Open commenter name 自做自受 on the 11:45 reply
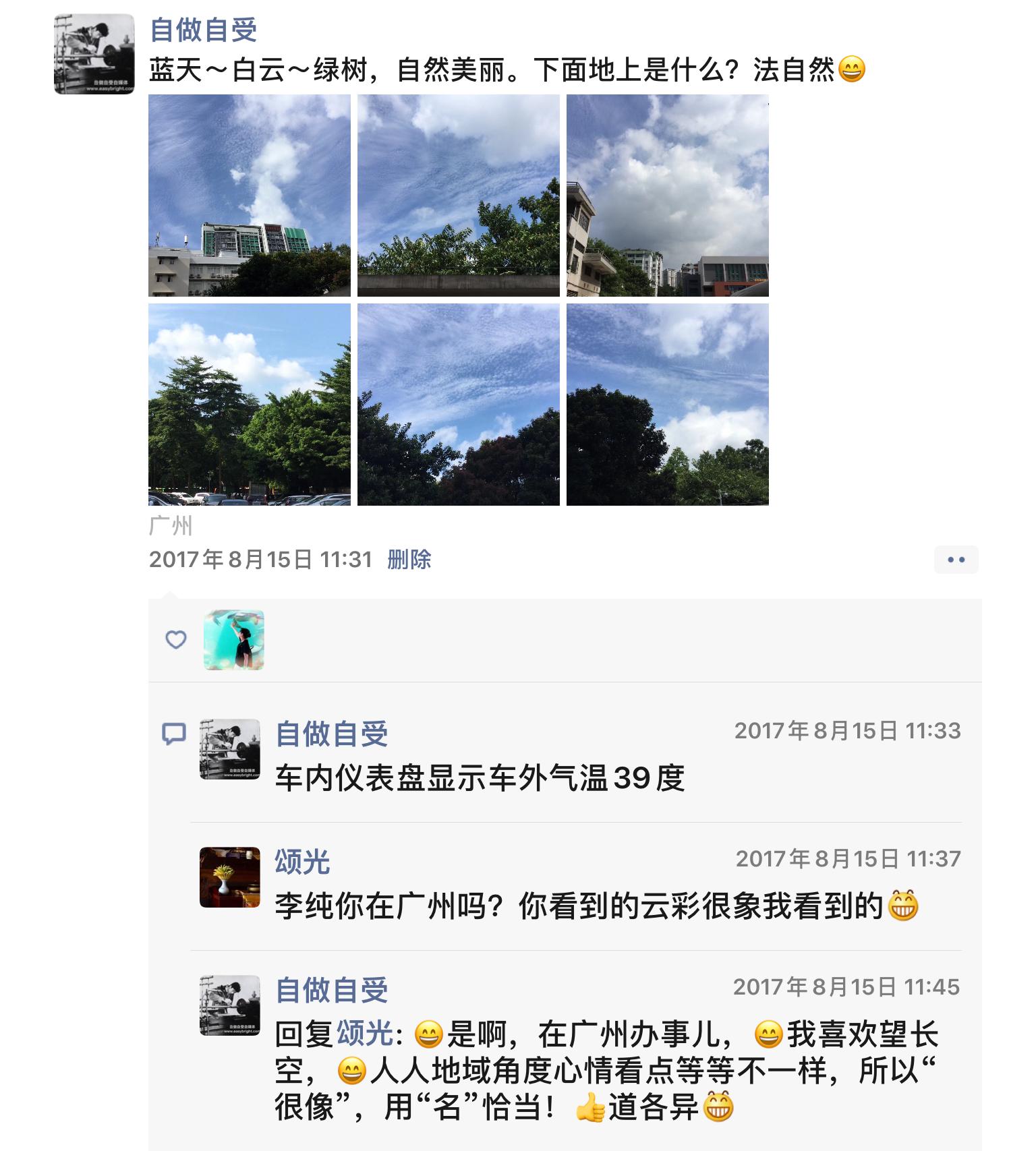 [x=331, y=990]
